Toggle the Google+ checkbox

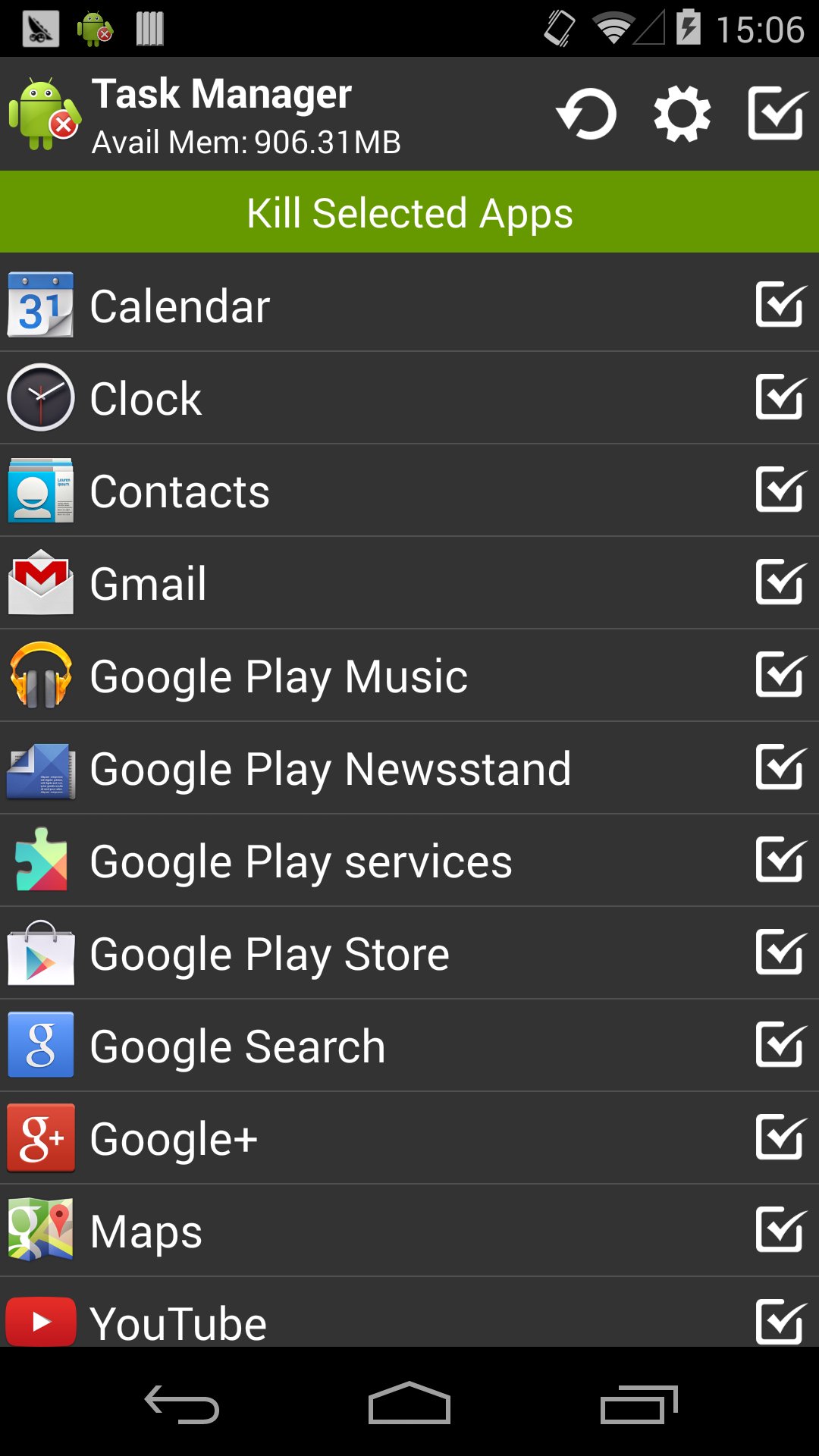780,1137
